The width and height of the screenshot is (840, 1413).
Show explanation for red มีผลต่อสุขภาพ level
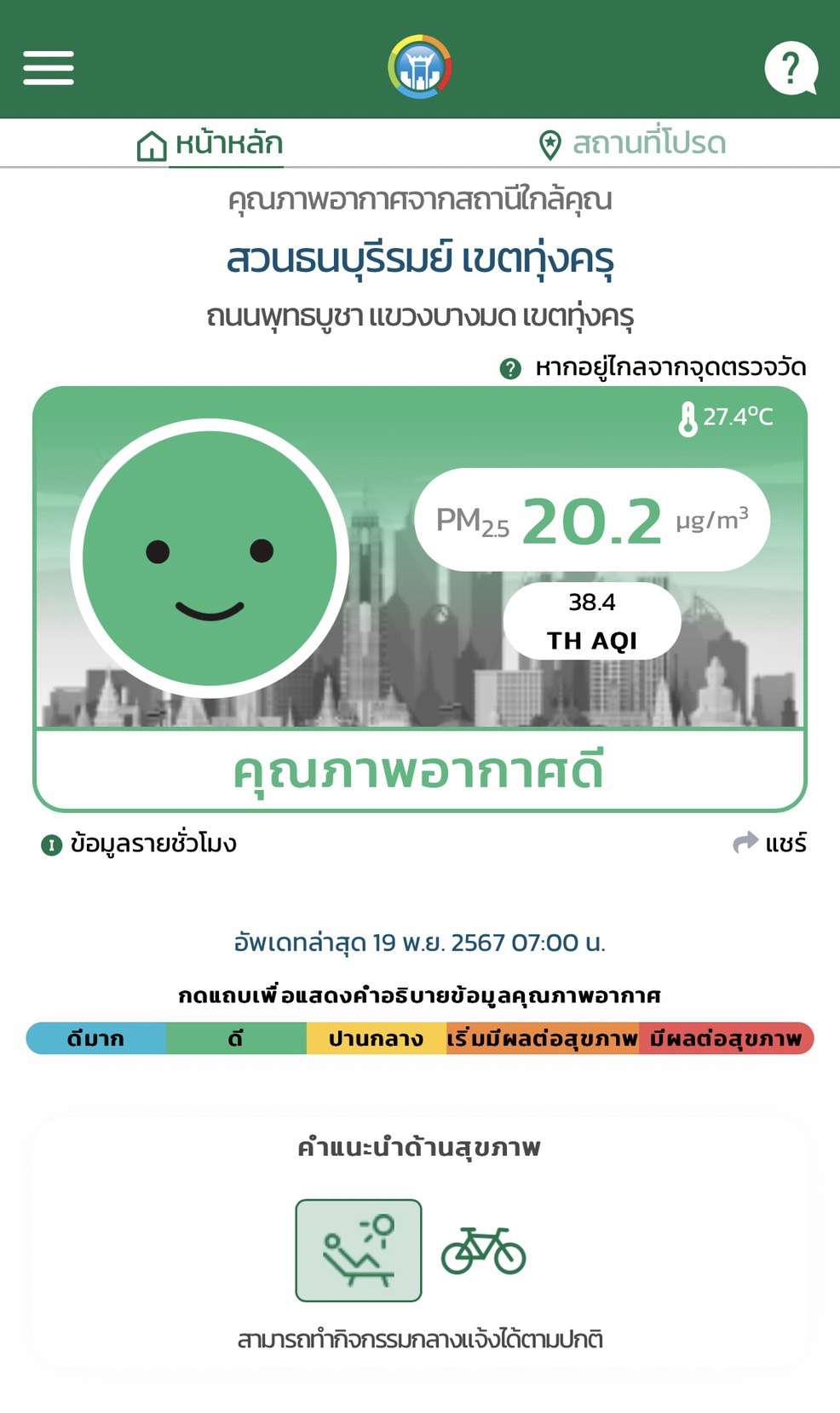coord(726,1038)
